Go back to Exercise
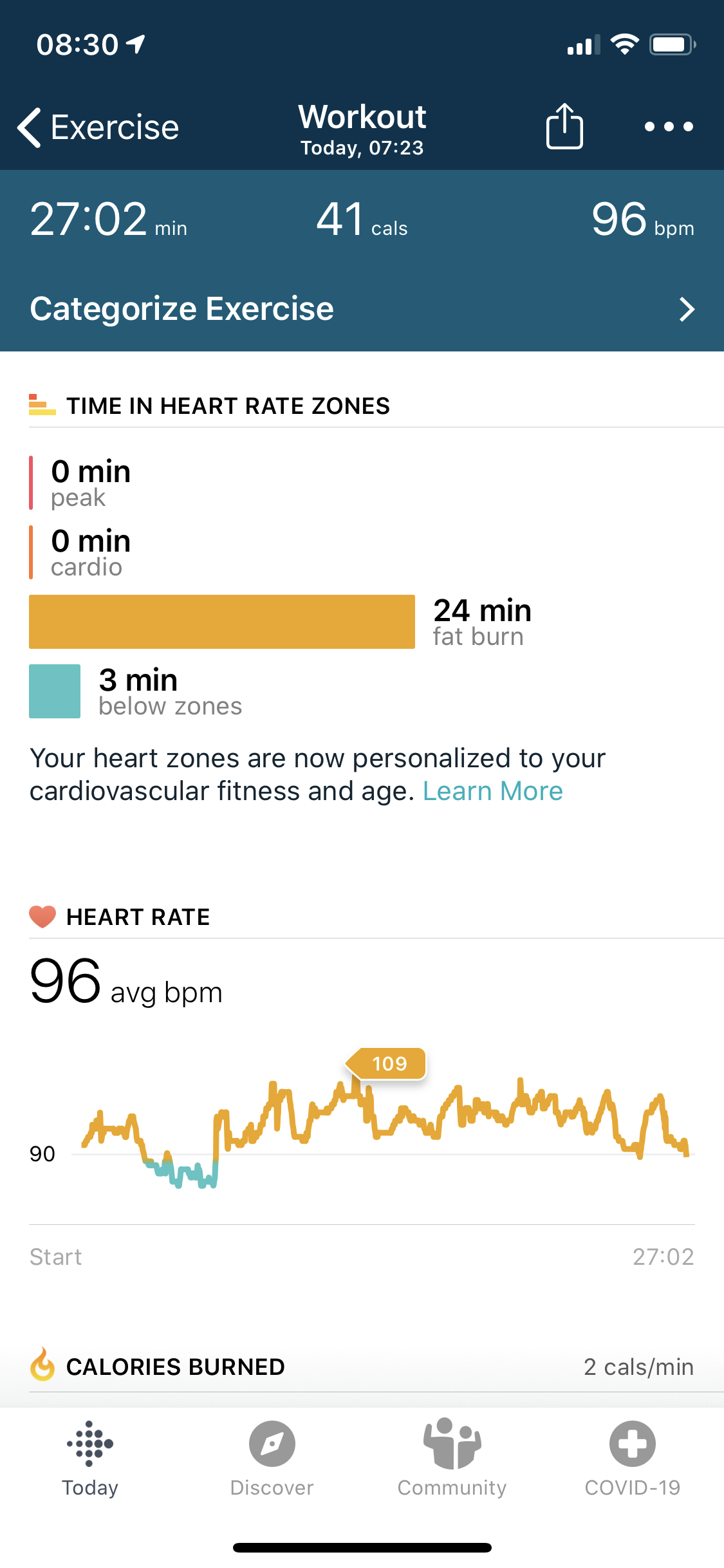This screenshot has height=1568, width=724. tap(98, 127)
